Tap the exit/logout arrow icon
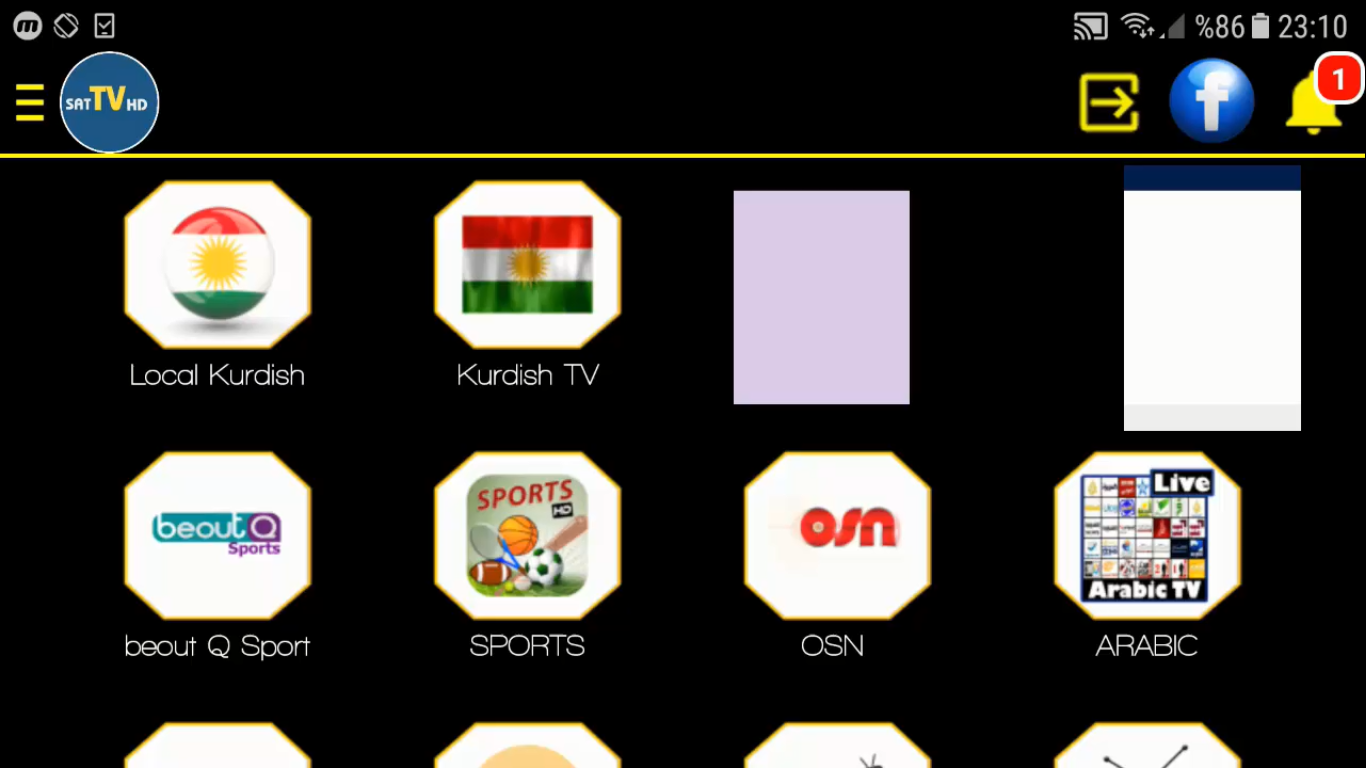 (1109, 102)
